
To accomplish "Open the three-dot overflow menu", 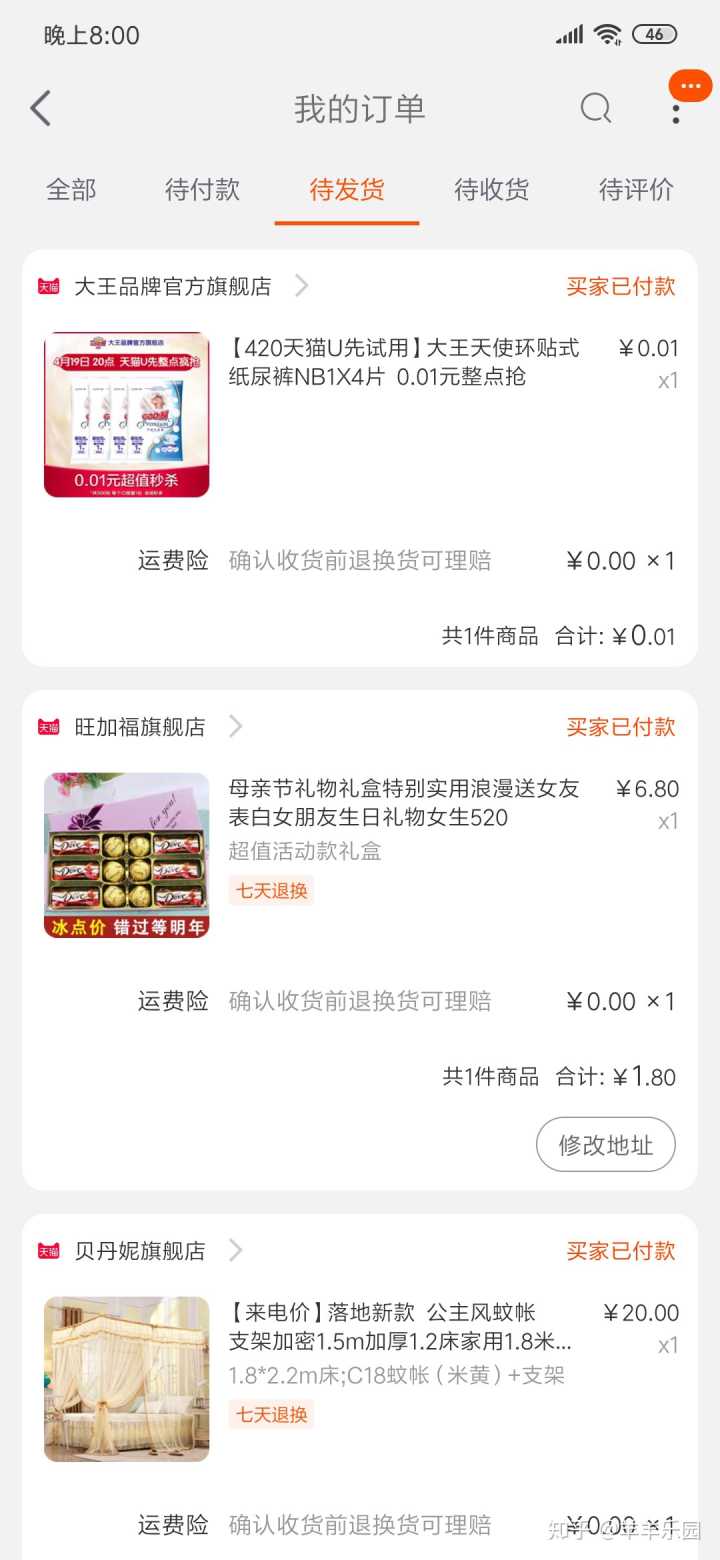I will click(677, 108).
